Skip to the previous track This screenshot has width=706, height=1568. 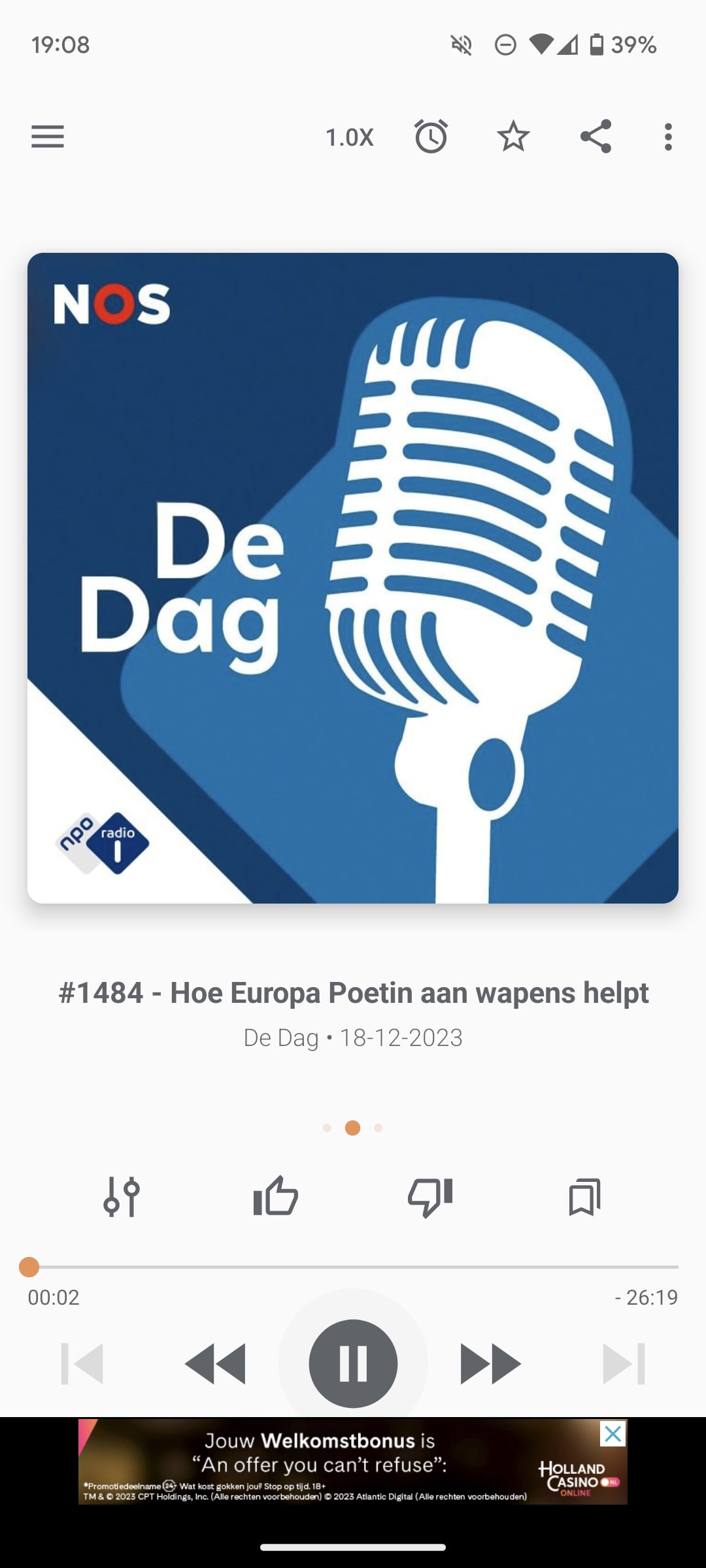click(82, 1364)
